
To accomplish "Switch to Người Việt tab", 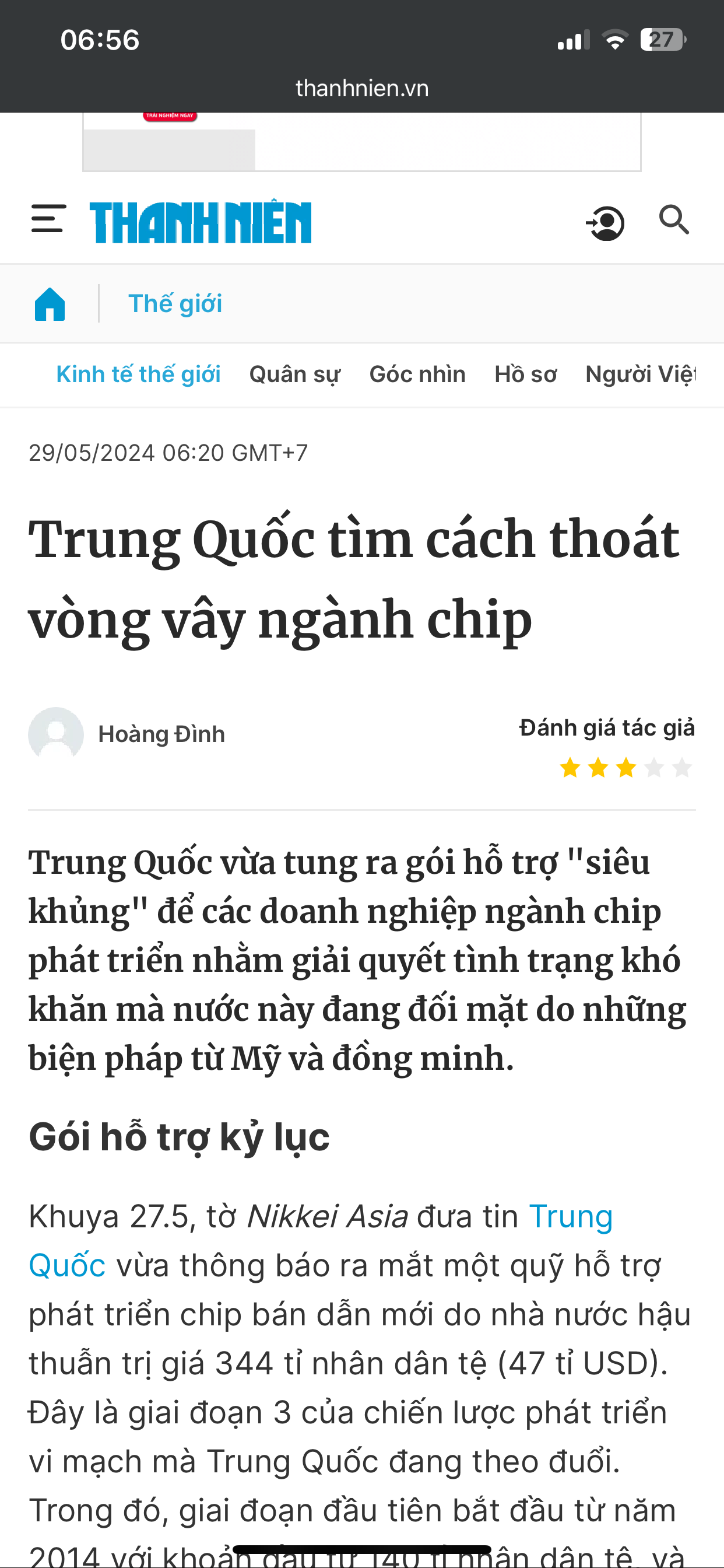I will coord(640,374).
